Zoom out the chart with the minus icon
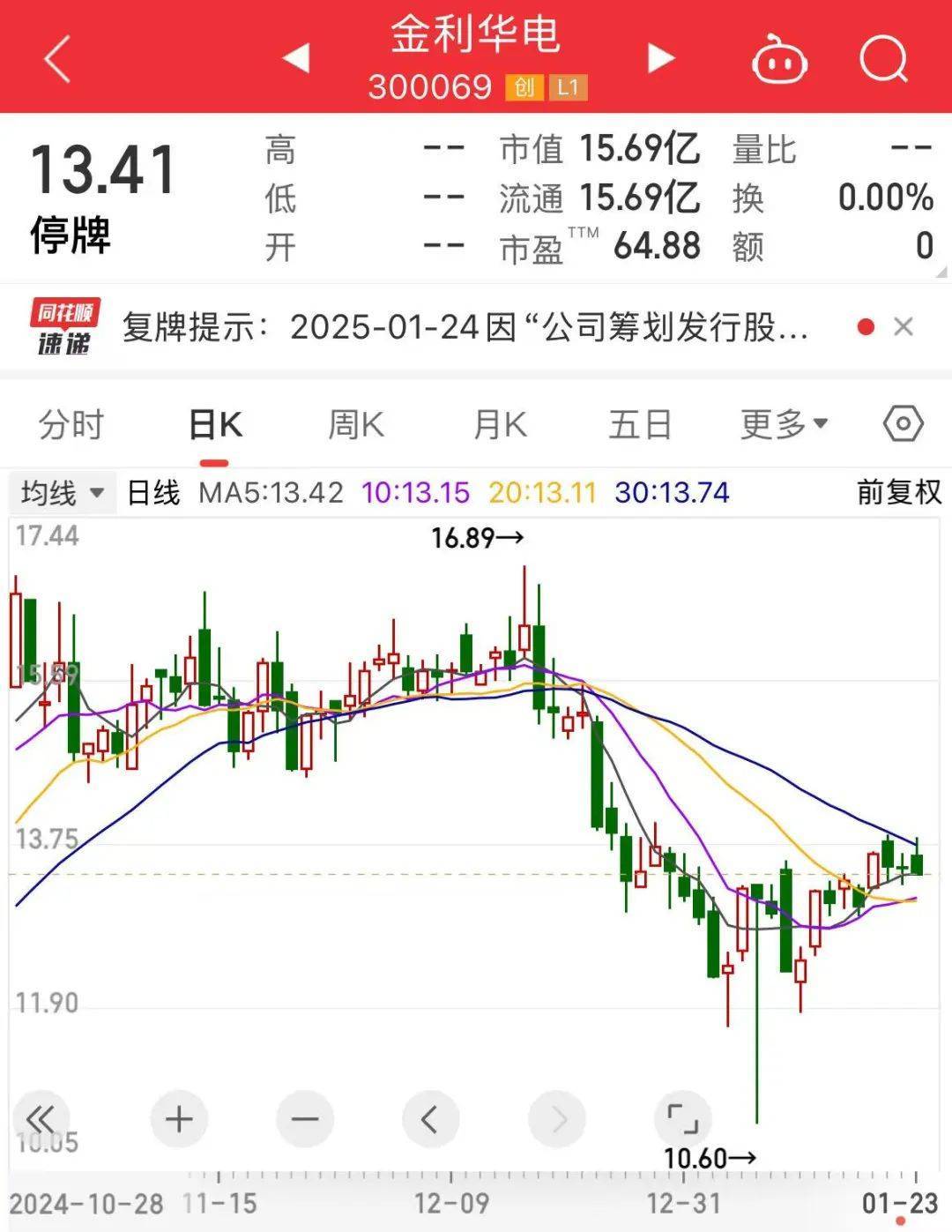This screenshot has width=952, height=1232. pyautogui.click(x=304, y=1118)
